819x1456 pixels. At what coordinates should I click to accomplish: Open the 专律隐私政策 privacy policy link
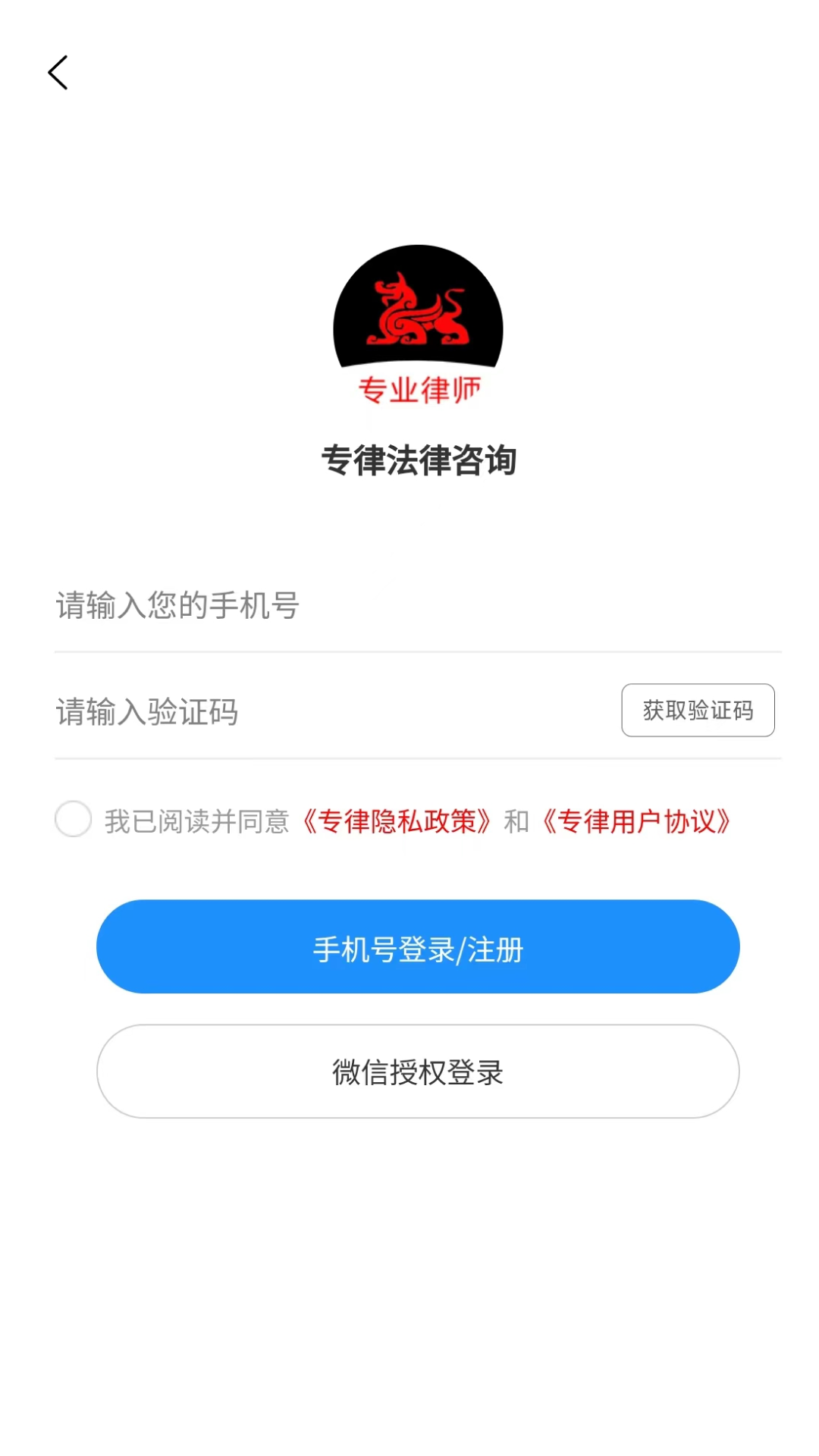397,821
